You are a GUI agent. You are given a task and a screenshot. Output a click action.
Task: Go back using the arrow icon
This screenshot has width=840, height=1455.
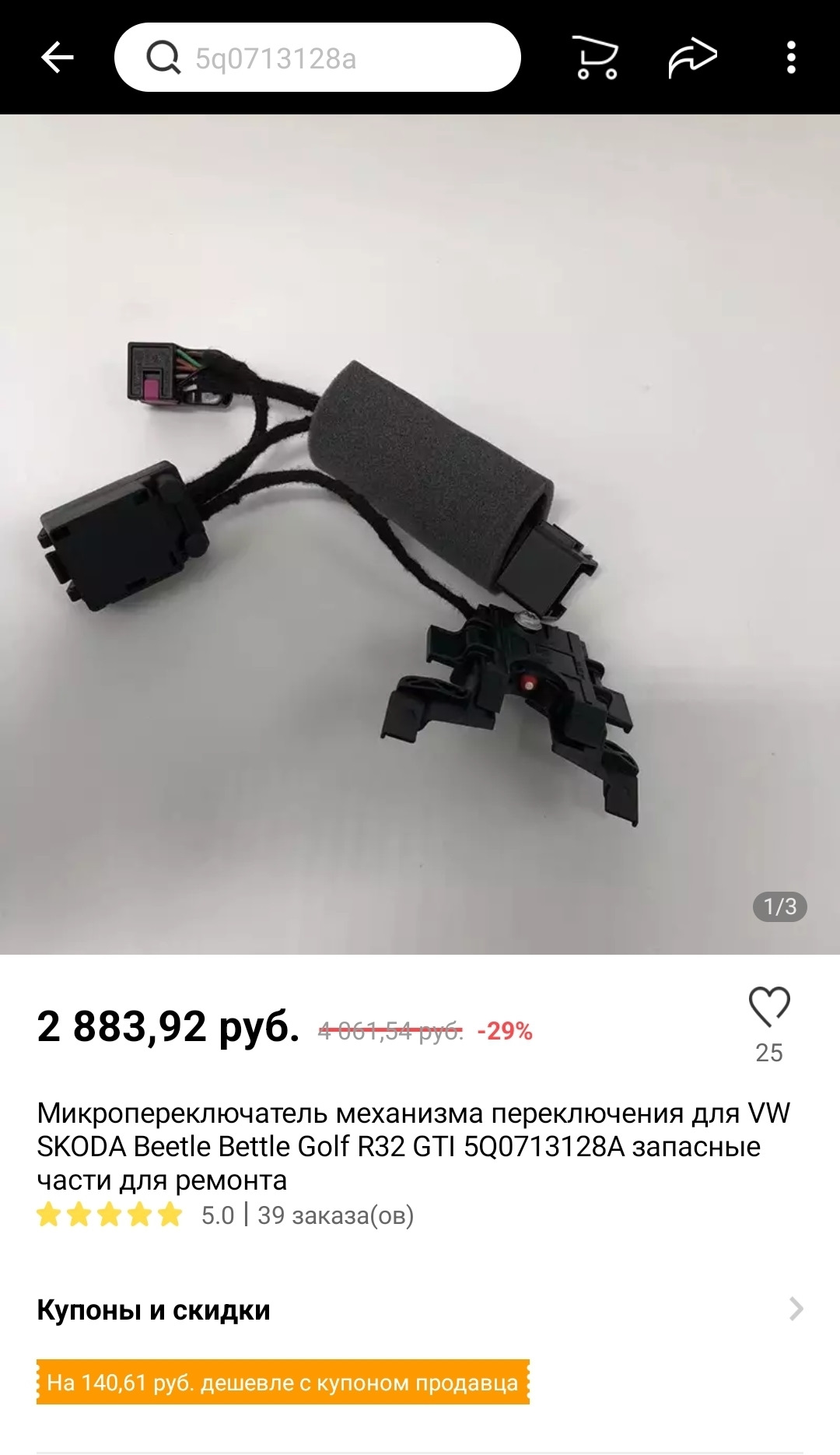point(57,58)
